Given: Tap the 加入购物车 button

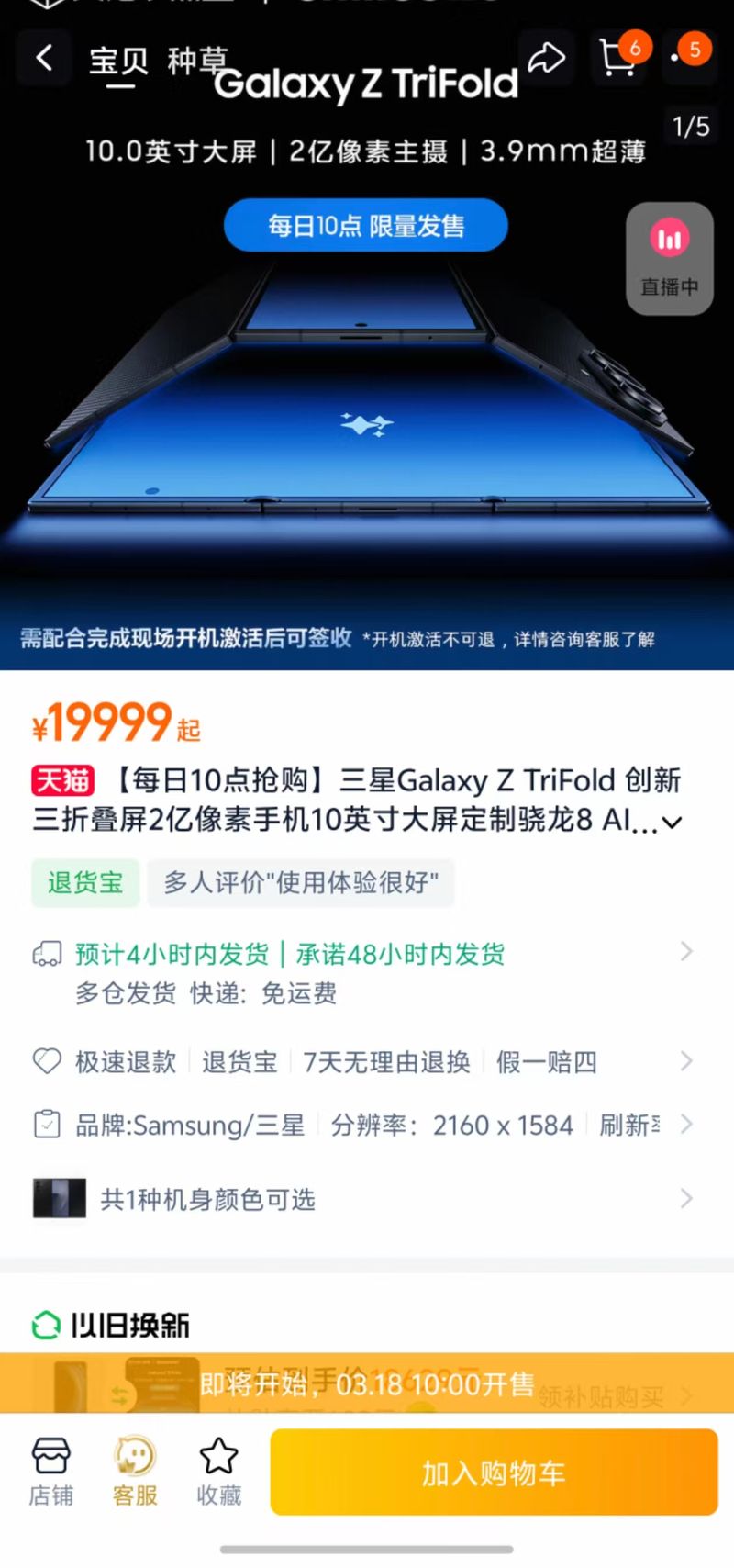Looking at the screenshot, I should click(494, 1473).
